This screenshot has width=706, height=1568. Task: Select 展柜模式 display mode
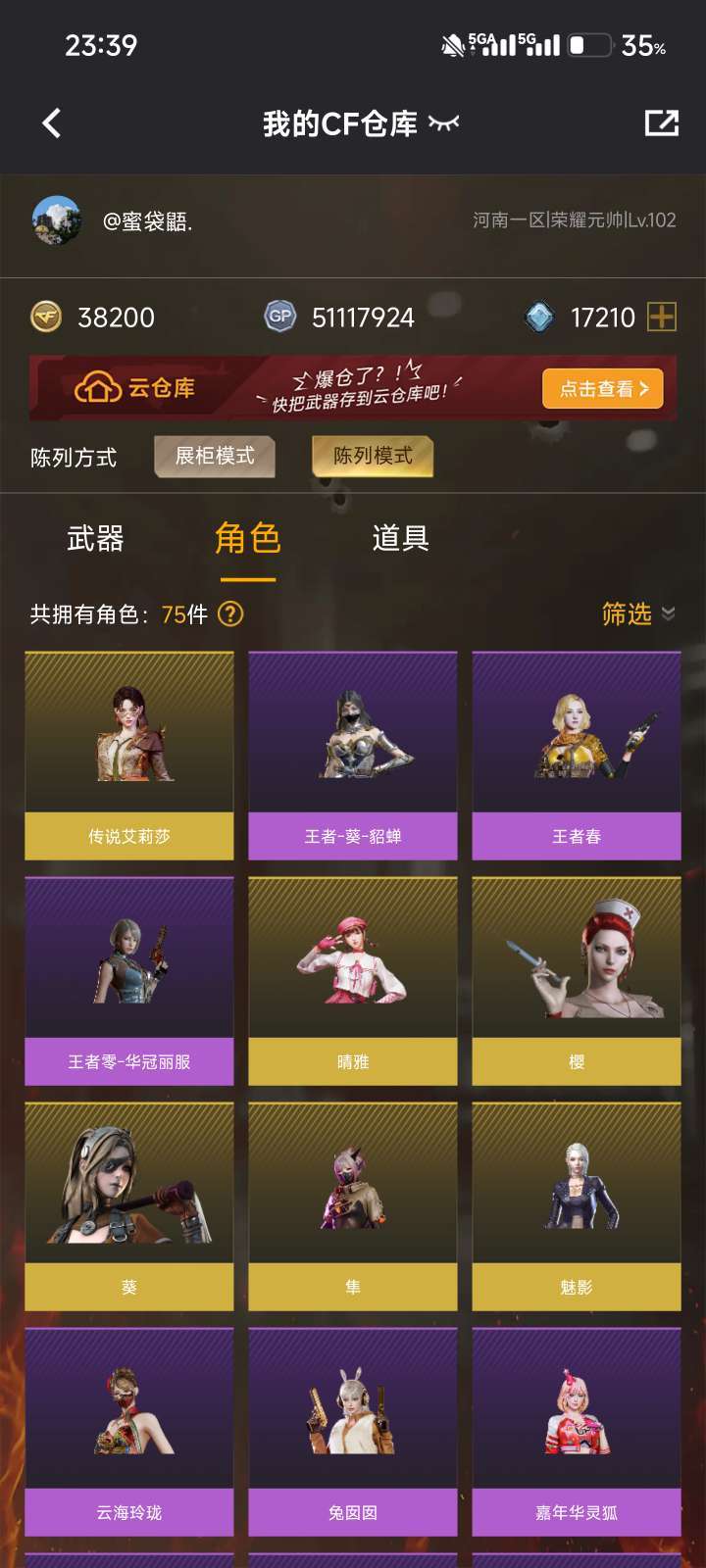click(x=215, y=456)
